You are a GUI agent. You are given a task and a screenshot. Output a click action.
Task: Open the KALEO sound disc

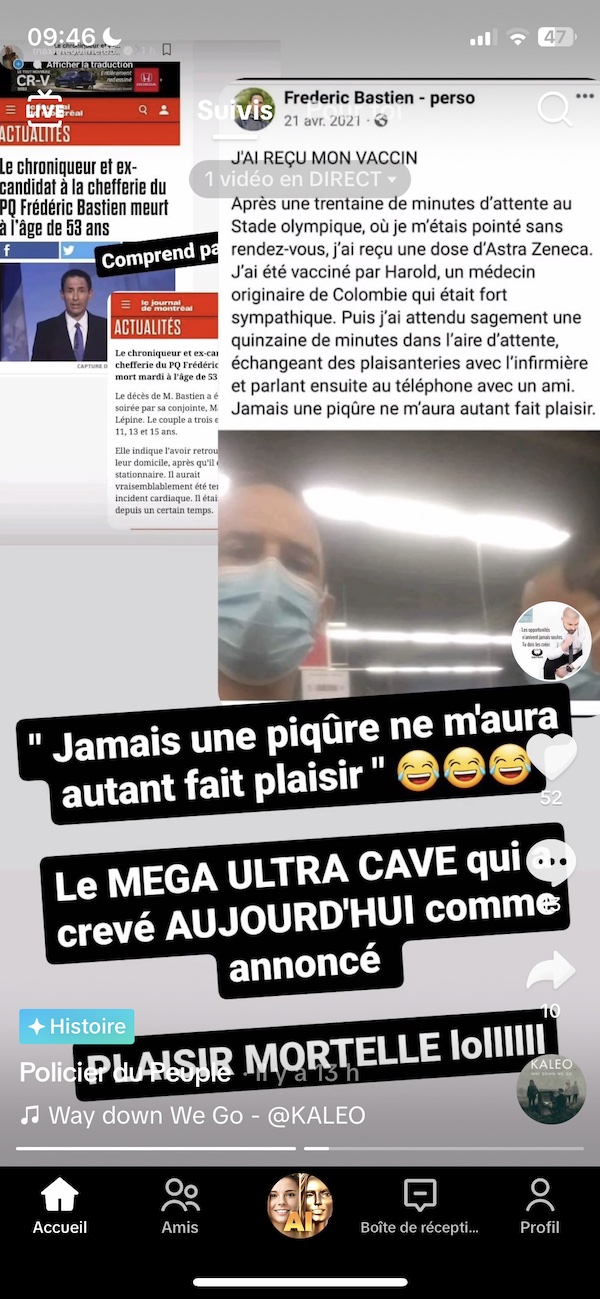[551, 1088]
